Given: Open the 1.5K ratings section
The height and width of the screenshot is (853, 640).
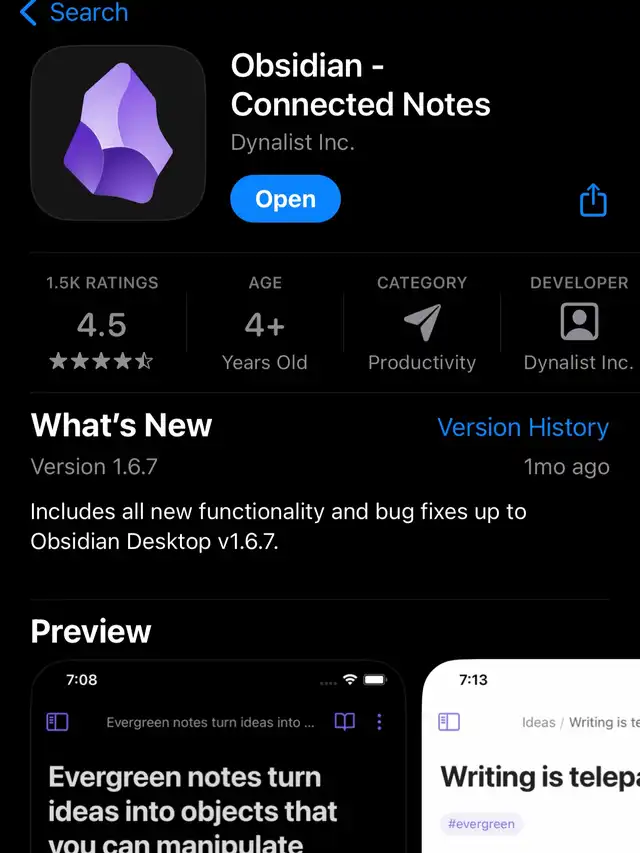Looking at the screenshot, I should (102, 324).
